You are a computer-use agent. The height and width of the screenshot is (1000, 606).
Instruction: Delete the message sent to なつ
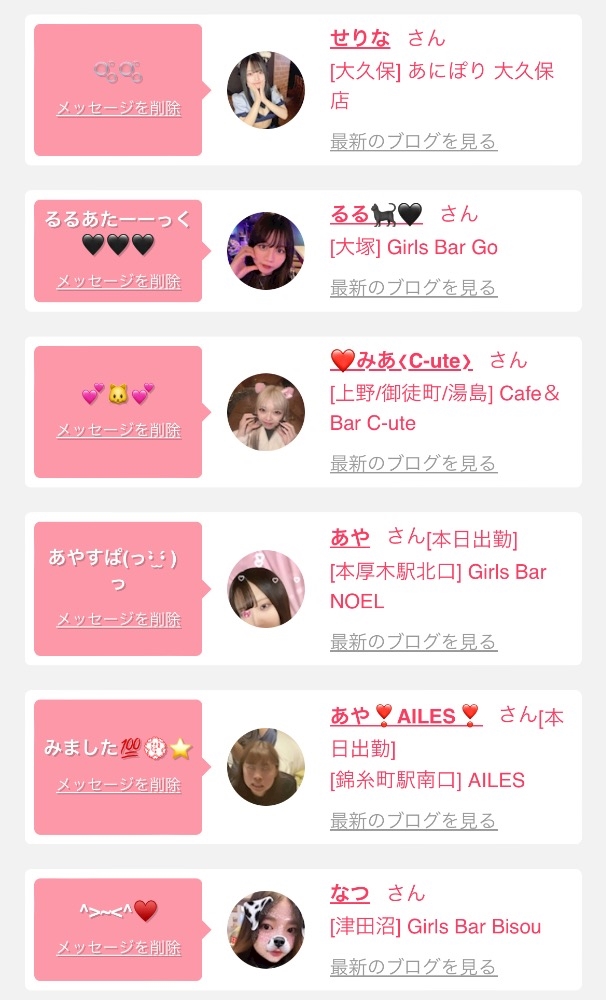pos(119,948)
